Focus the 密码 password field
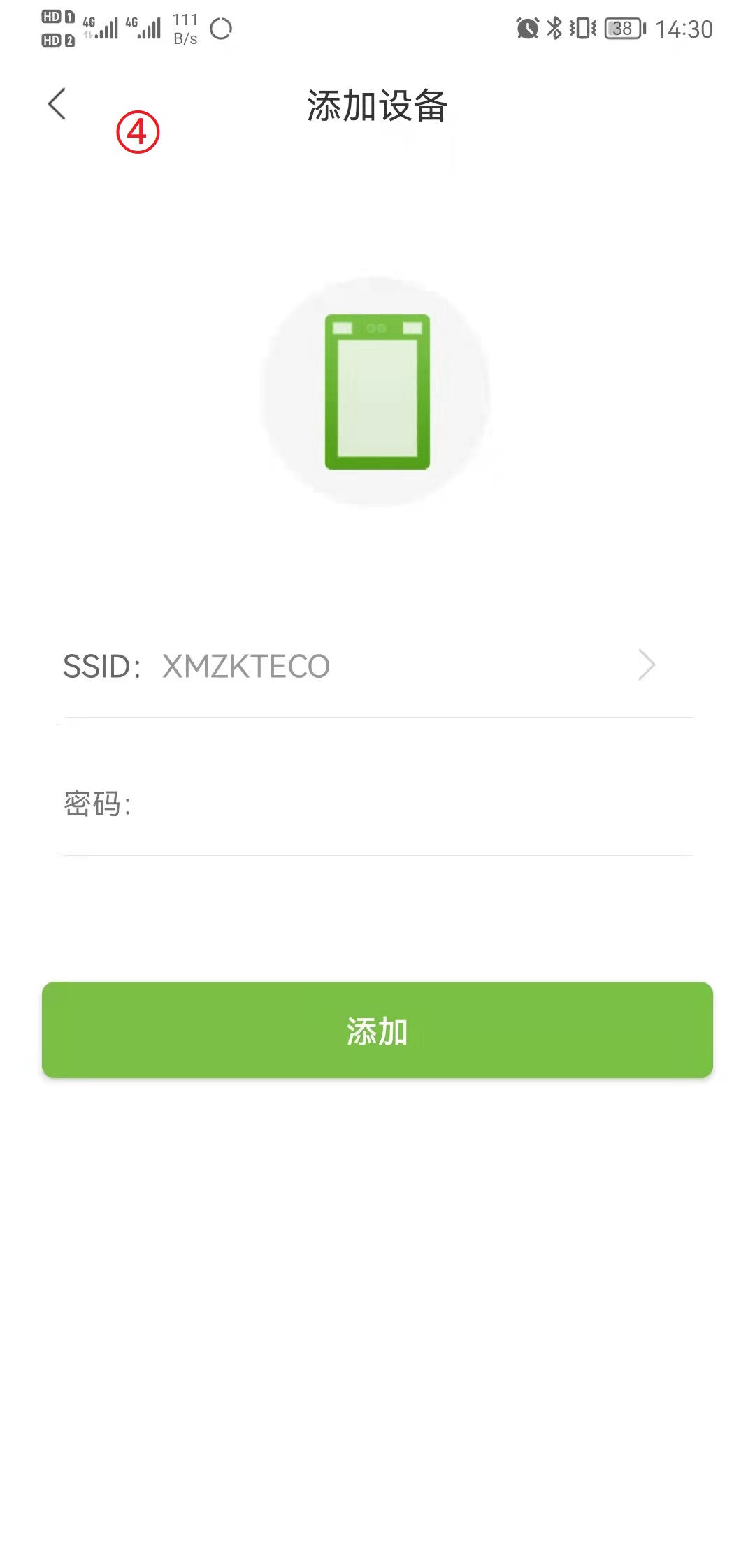The height and width of the screenshot is (1568, 755). click(x=377, y=804)
